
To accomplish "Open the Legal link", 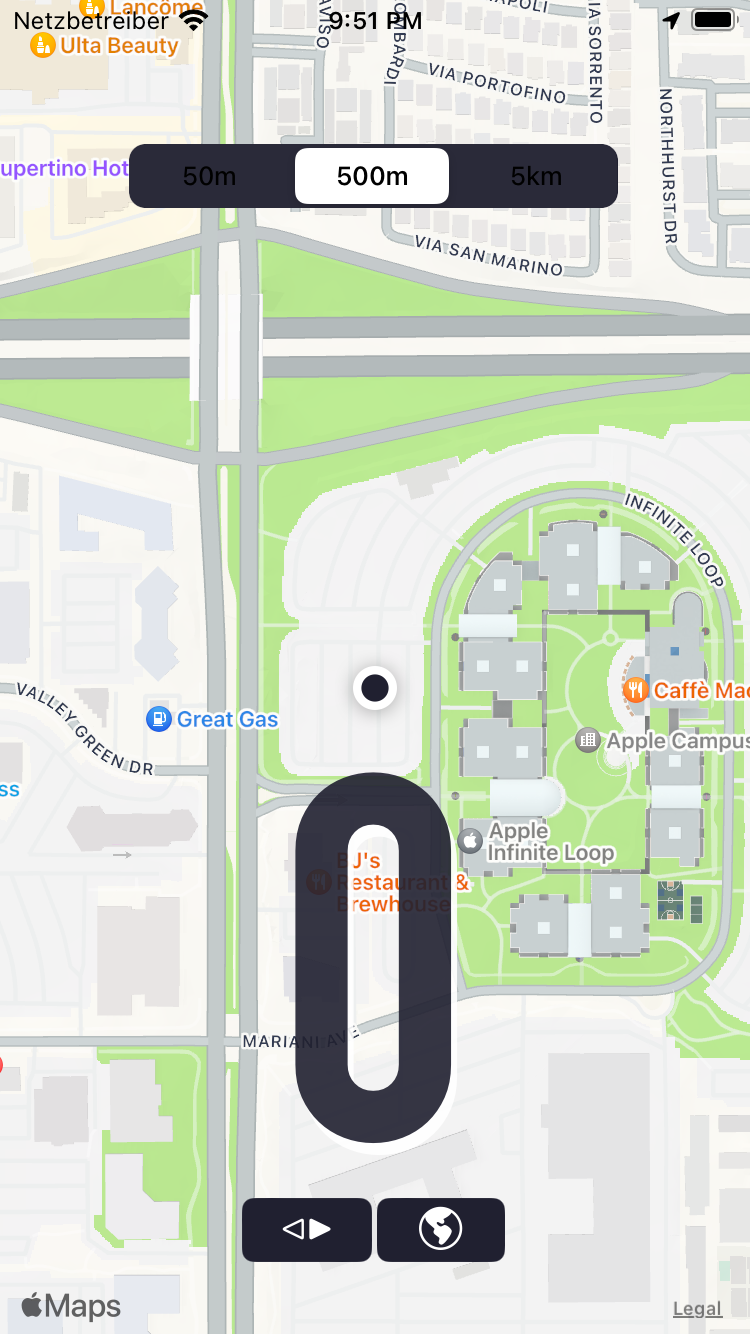I will tap(697, 1308).
